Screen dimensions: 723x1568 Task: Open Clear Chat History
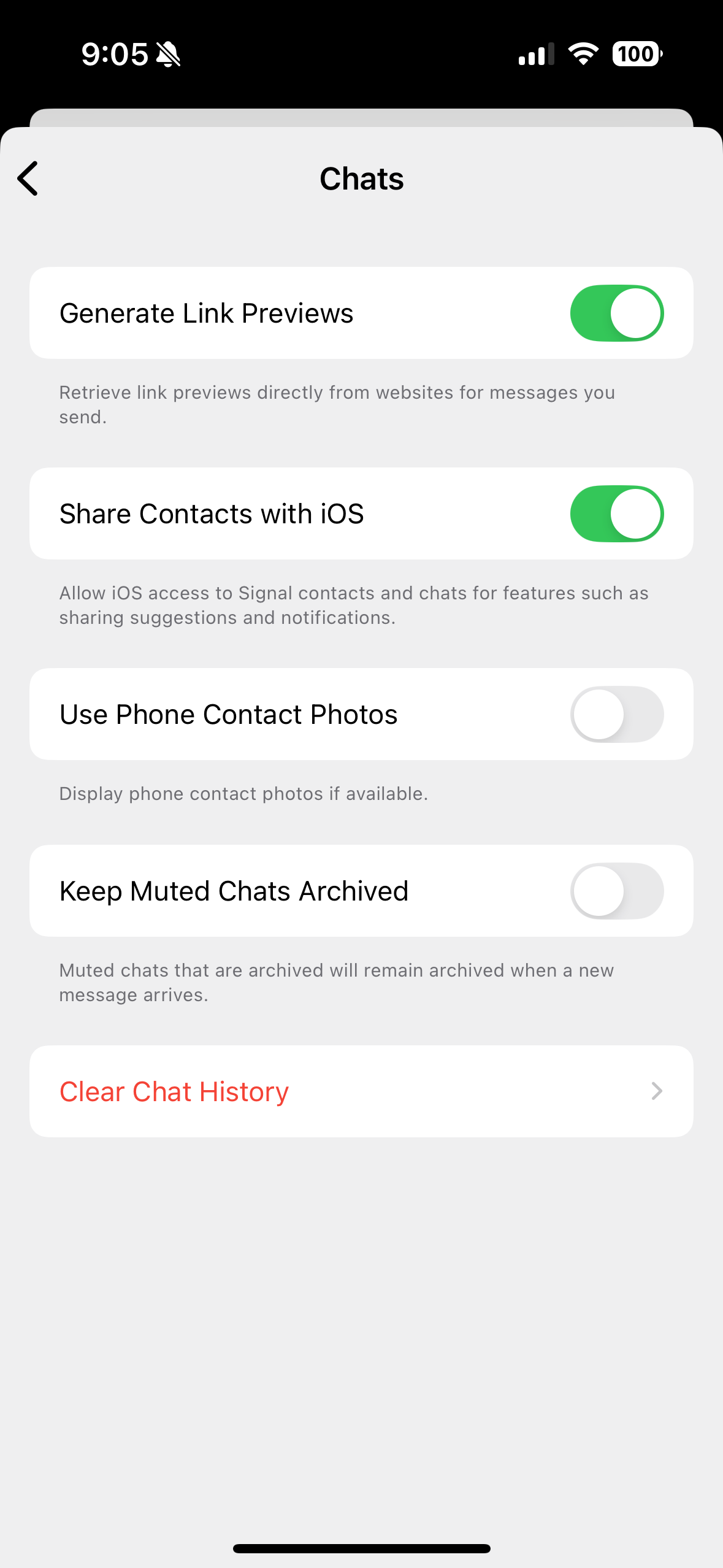pyautogui.click(x=361, y=1091)
